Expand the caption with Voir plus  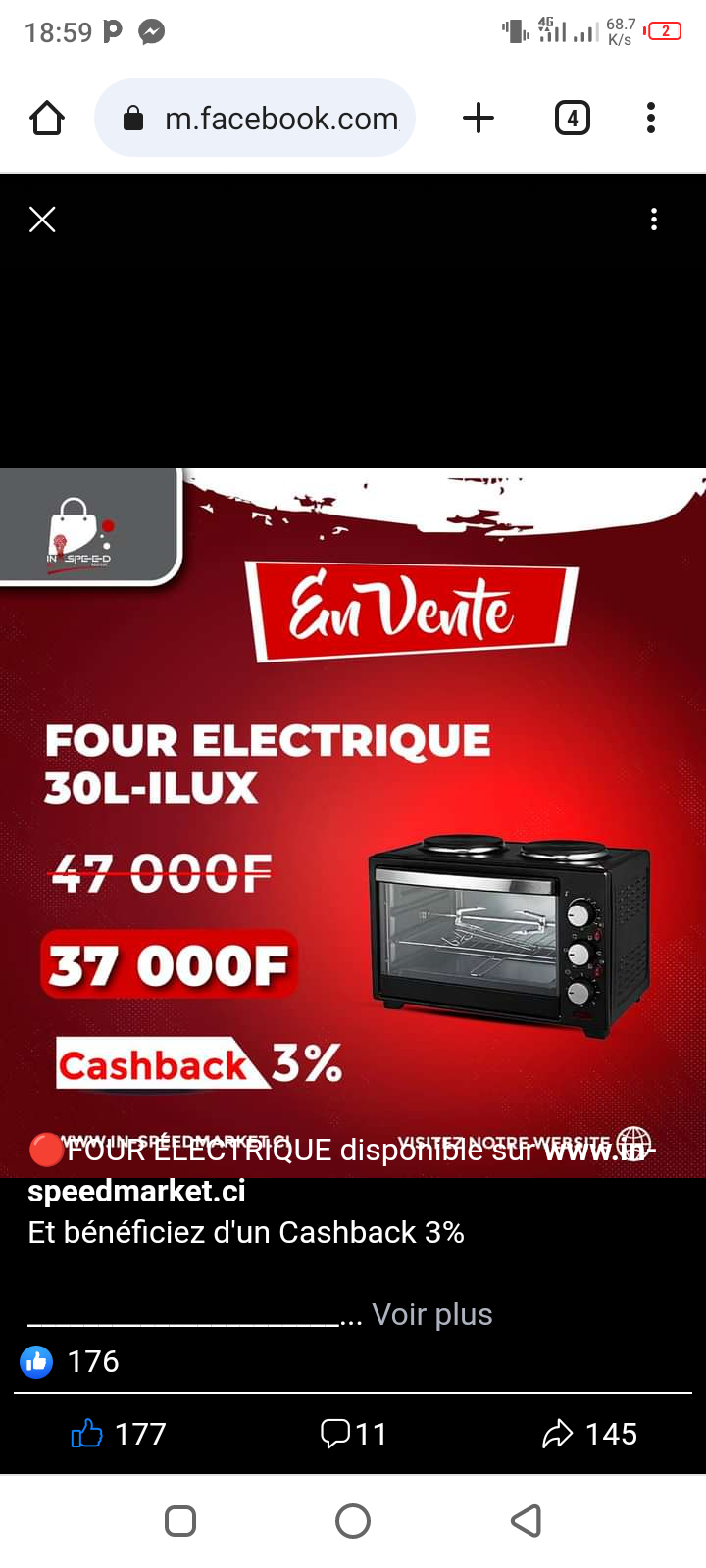coord(431,1314)
